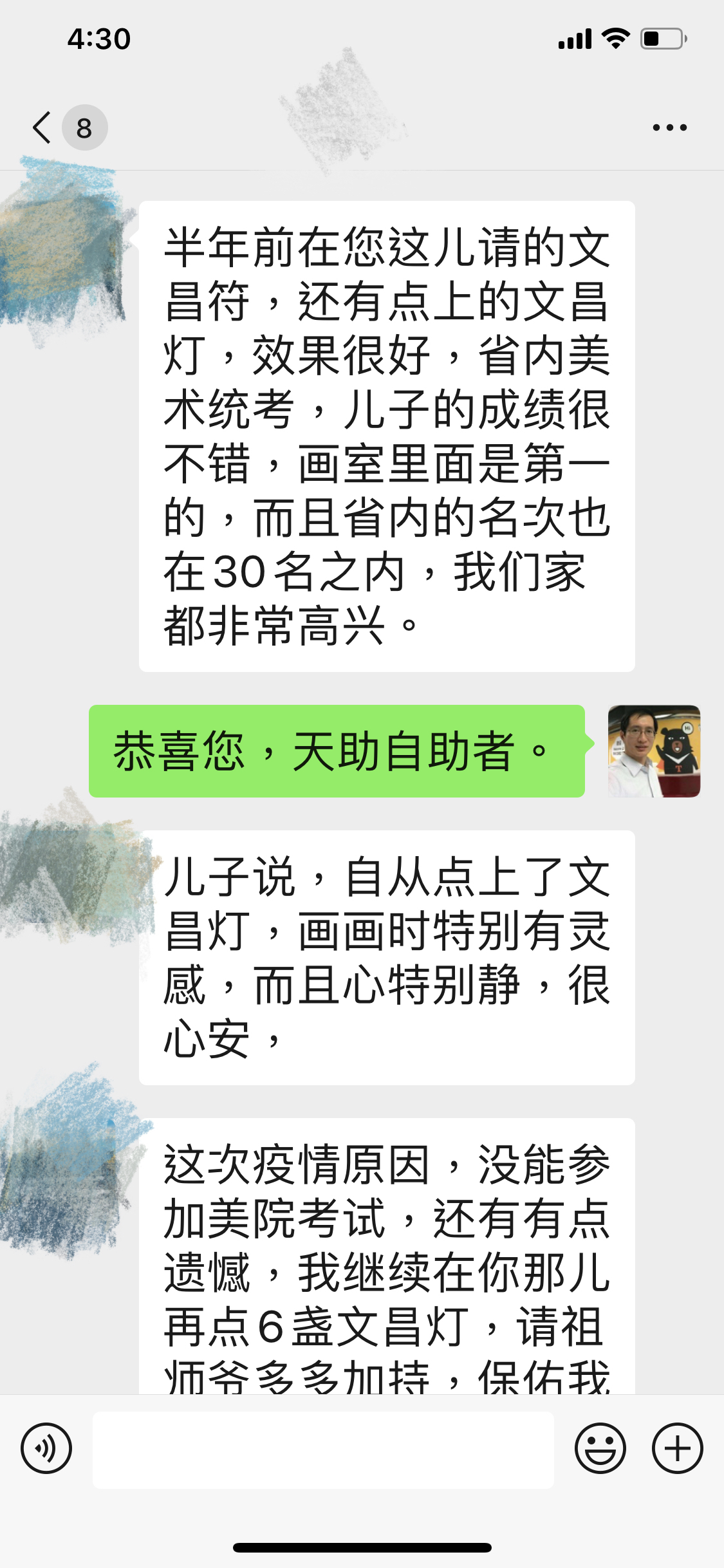Viewport: 724px width, 1568px height.
Task: Open the emoji sticker panel
Action: (x=600, y=1449)
